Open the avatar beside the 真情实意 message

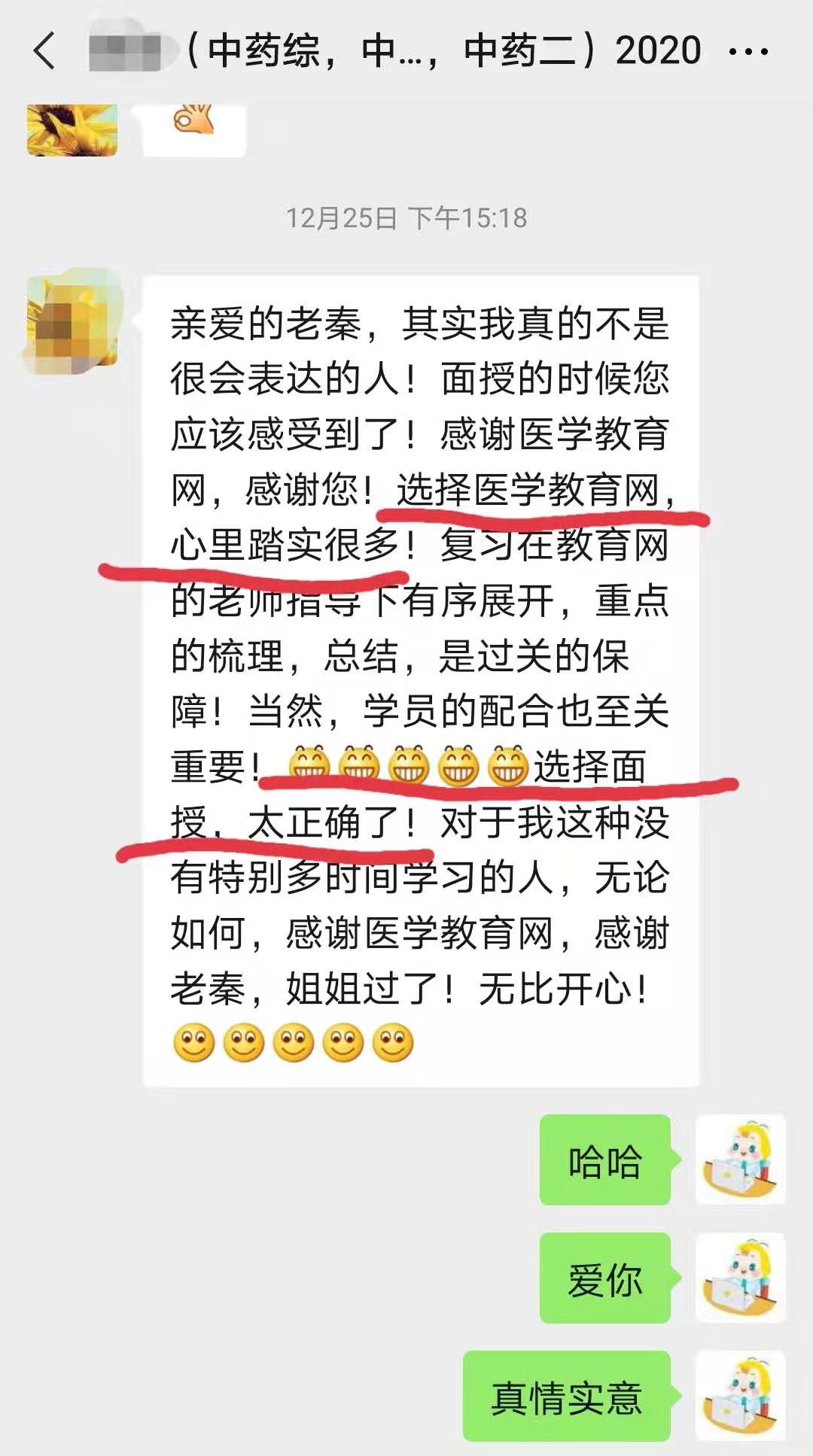tap(740, 1396)
